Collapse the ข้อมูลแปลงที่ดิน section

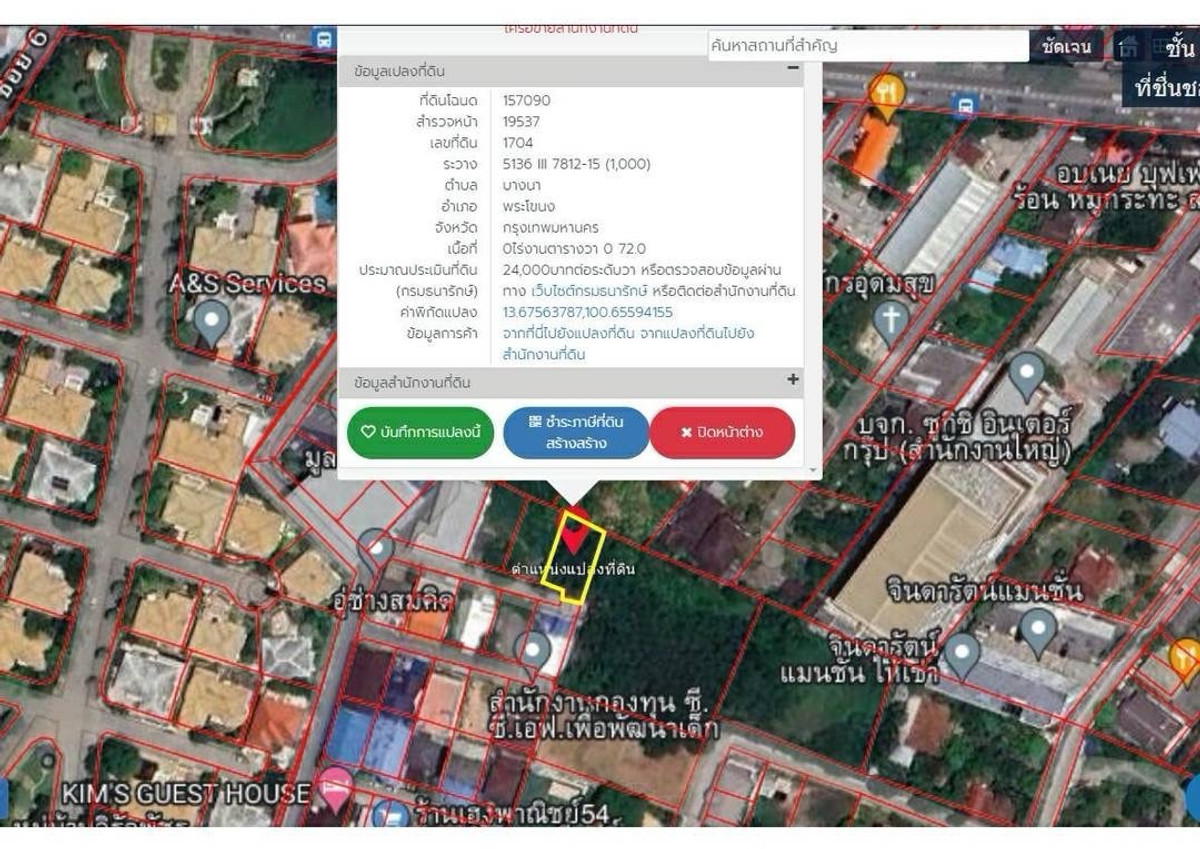793,69
